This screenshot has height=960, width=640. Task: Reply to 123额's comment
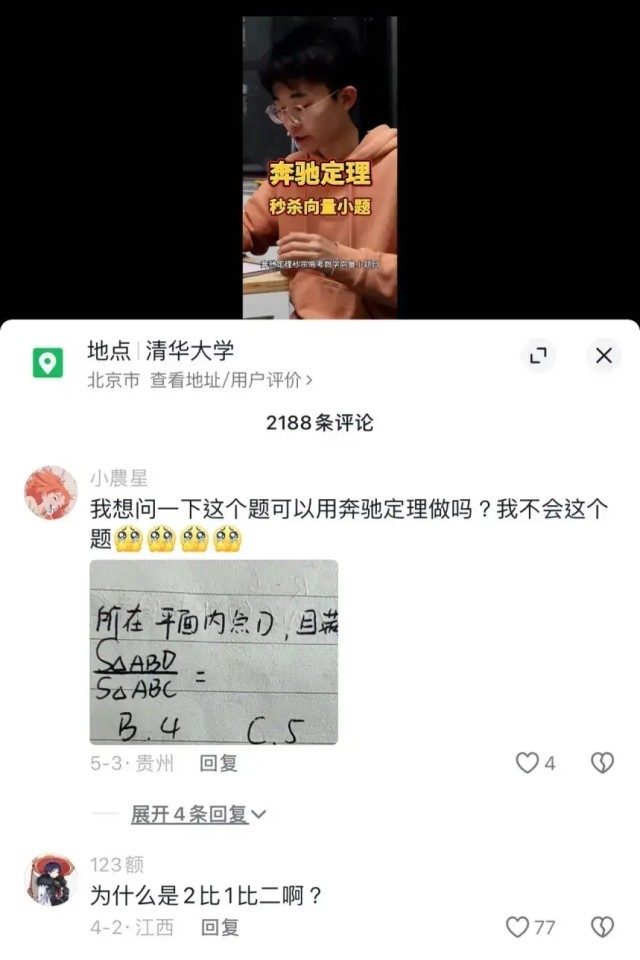220,927
